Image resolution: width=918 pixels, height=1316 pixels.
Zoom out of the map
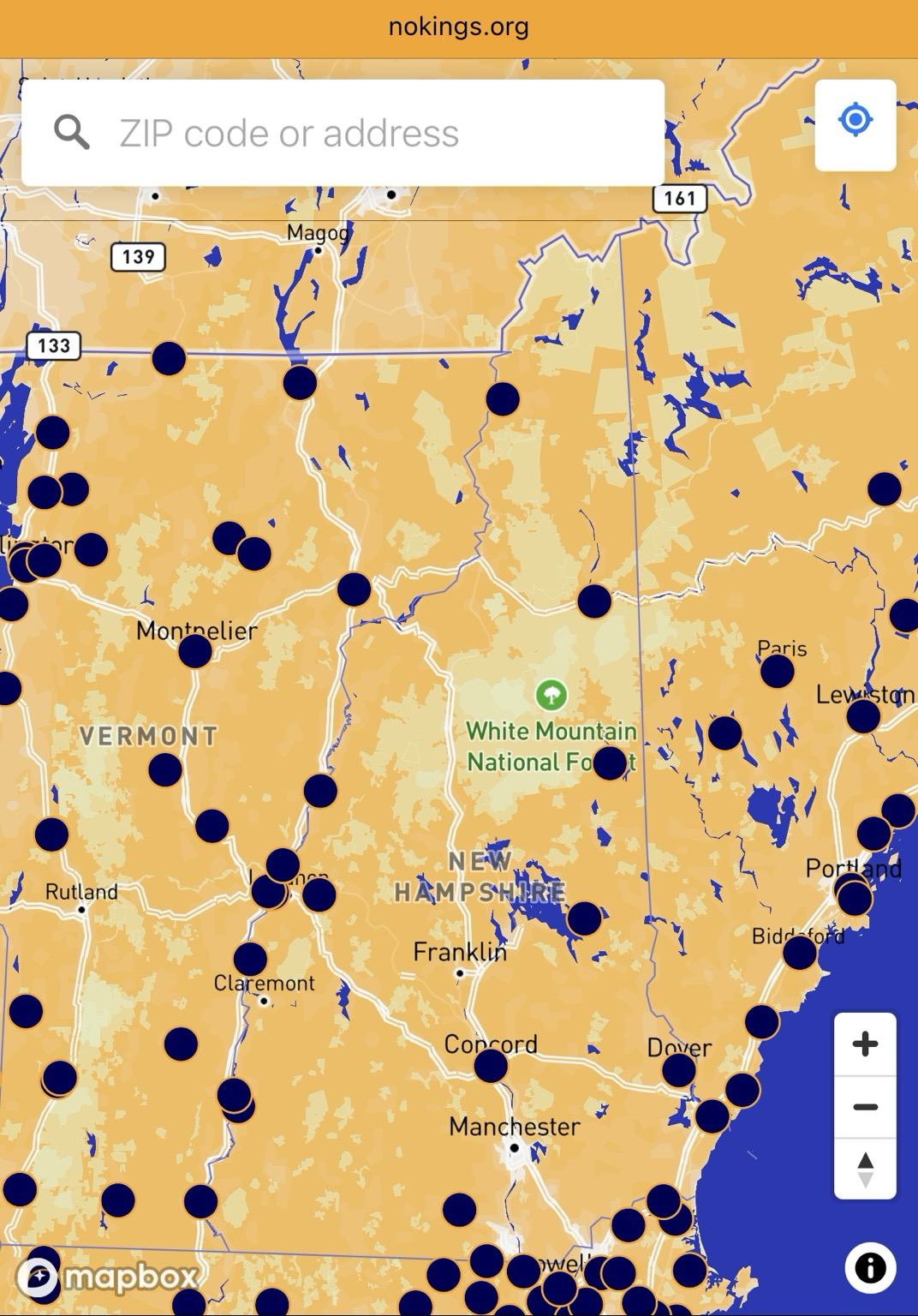[x=865, y=1107]
